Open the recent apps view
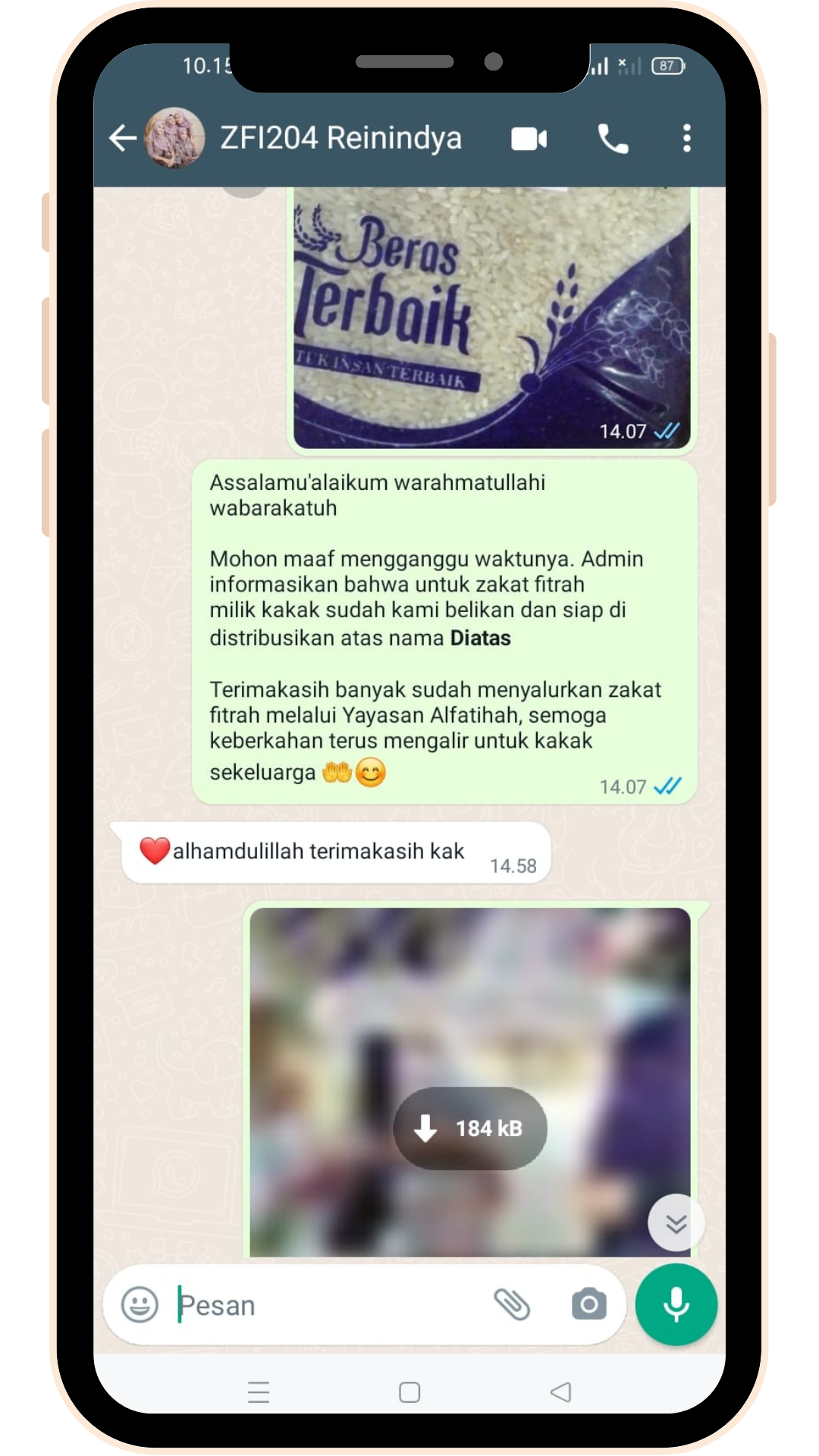The width and height of the screenshot is (819, 1456). click(x=259, y=1392)
